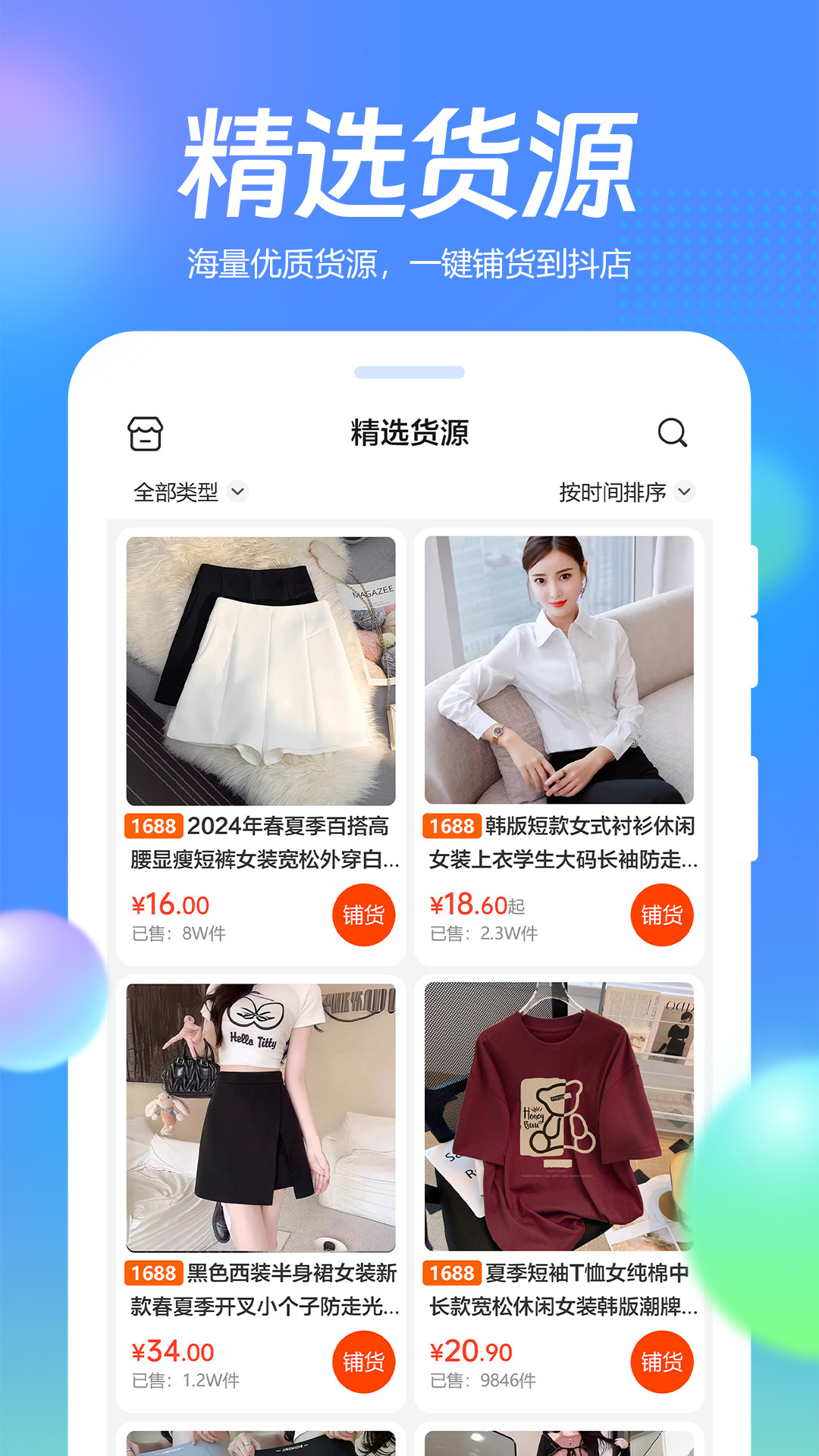Image resolution: width=819 pixels, height=1456 pixels.
Task: Select the 精选货源 title at the top
Action: coord(409,431)
